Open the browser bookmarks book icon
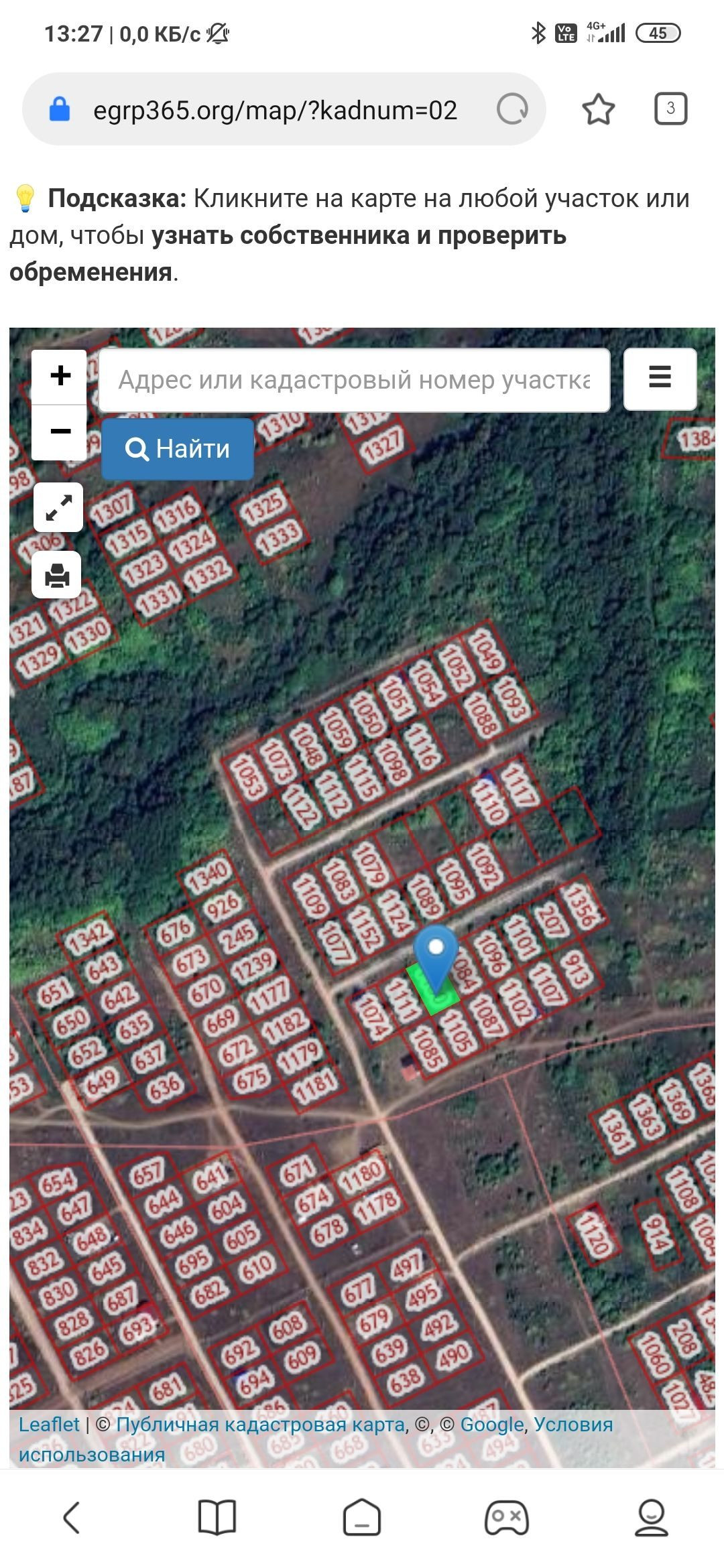This screenshot has width=724, height=1568. [217, 1517]
